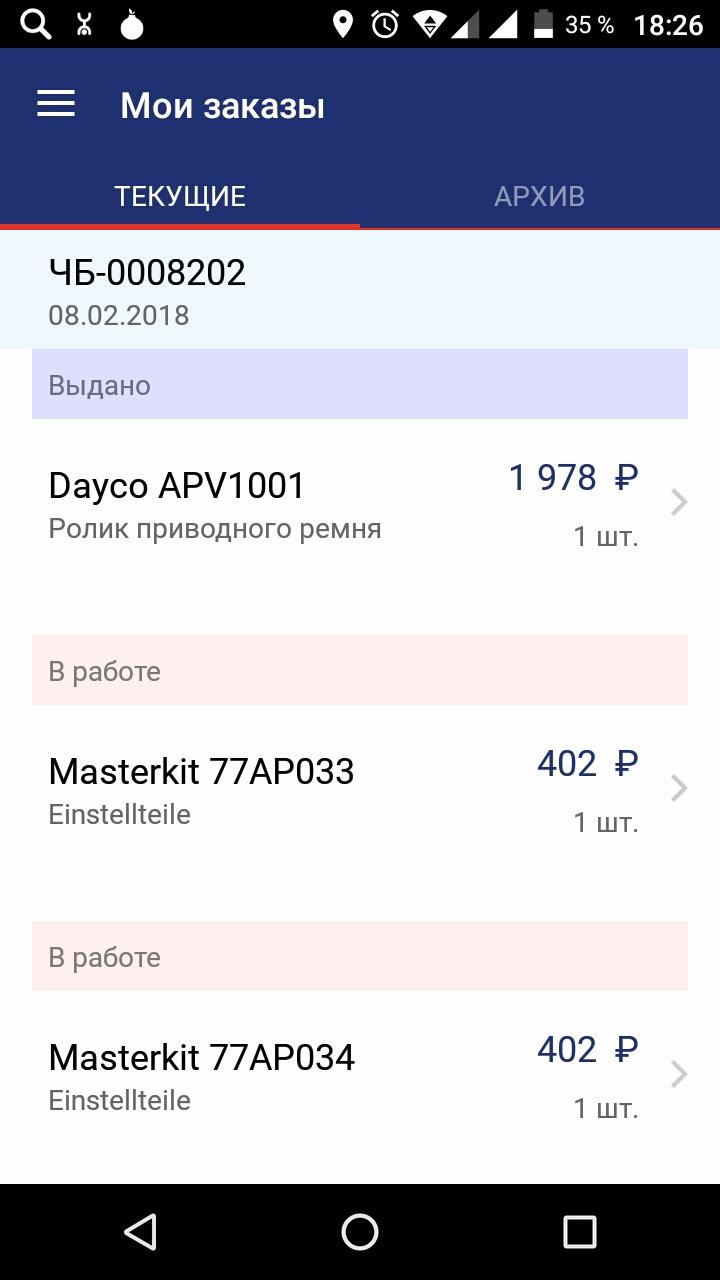The image size is (720, 1280).
Task: Open order ЧБ-0008202
Action: pyautogui.click(x=360, y=288)
